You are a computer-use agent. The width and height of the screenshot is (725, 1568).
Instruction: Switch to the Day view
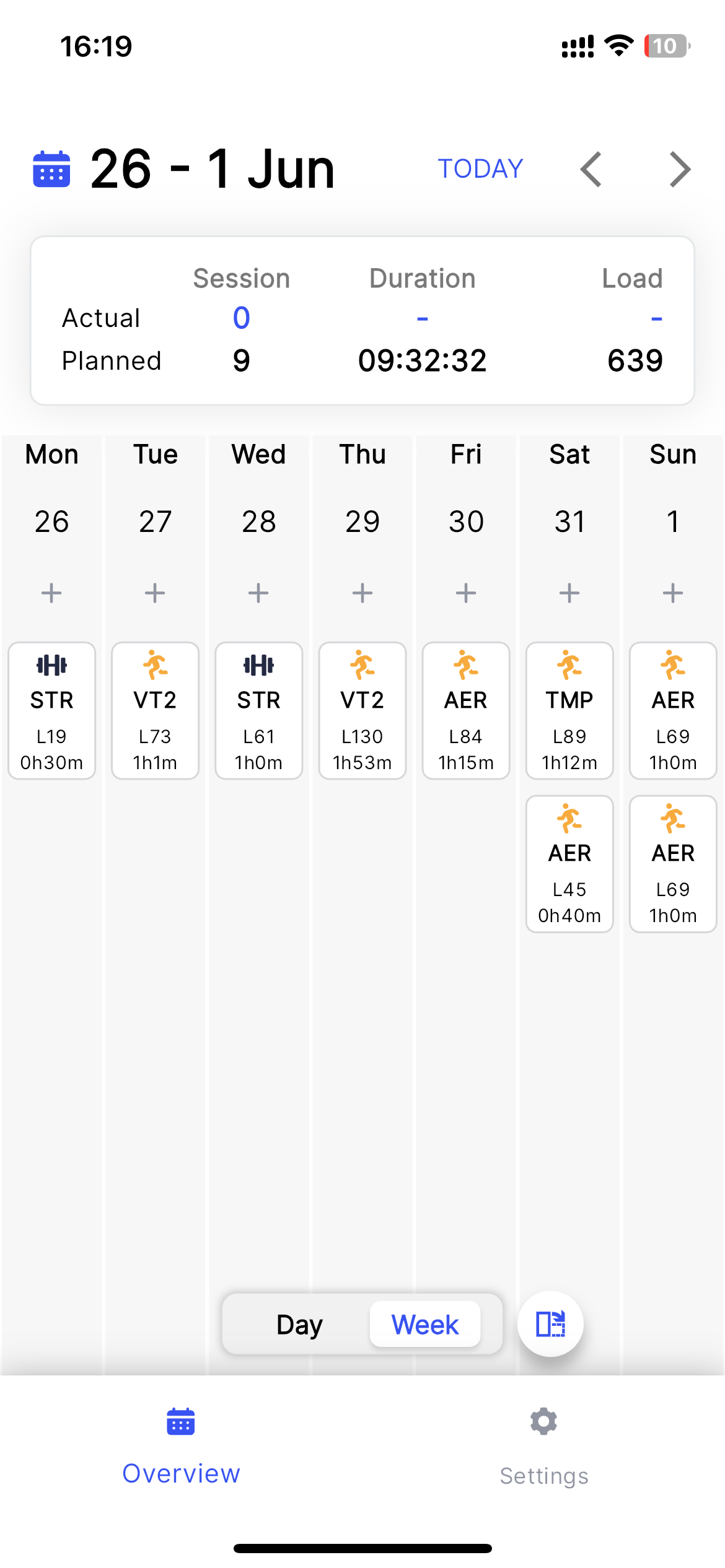[299, 1324]
